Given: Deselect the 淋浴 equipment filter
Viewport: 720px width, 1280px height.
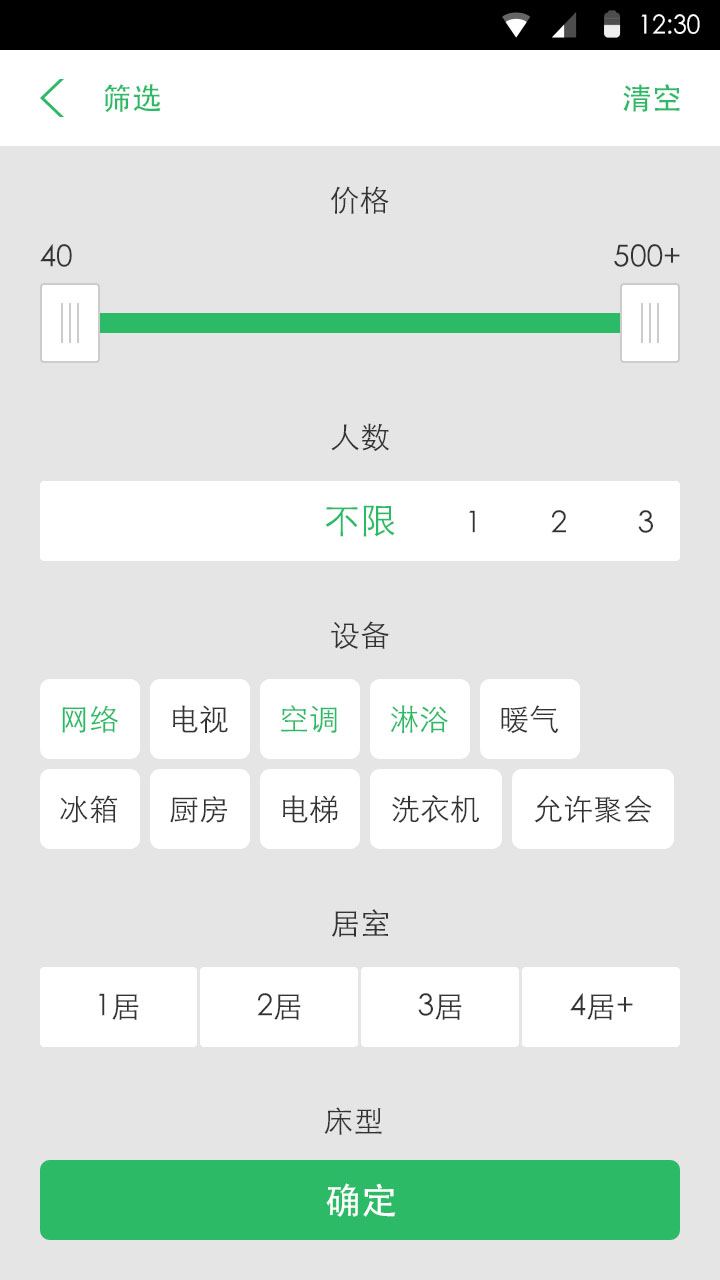Looking at the screenshot, I should pos(419,719).
